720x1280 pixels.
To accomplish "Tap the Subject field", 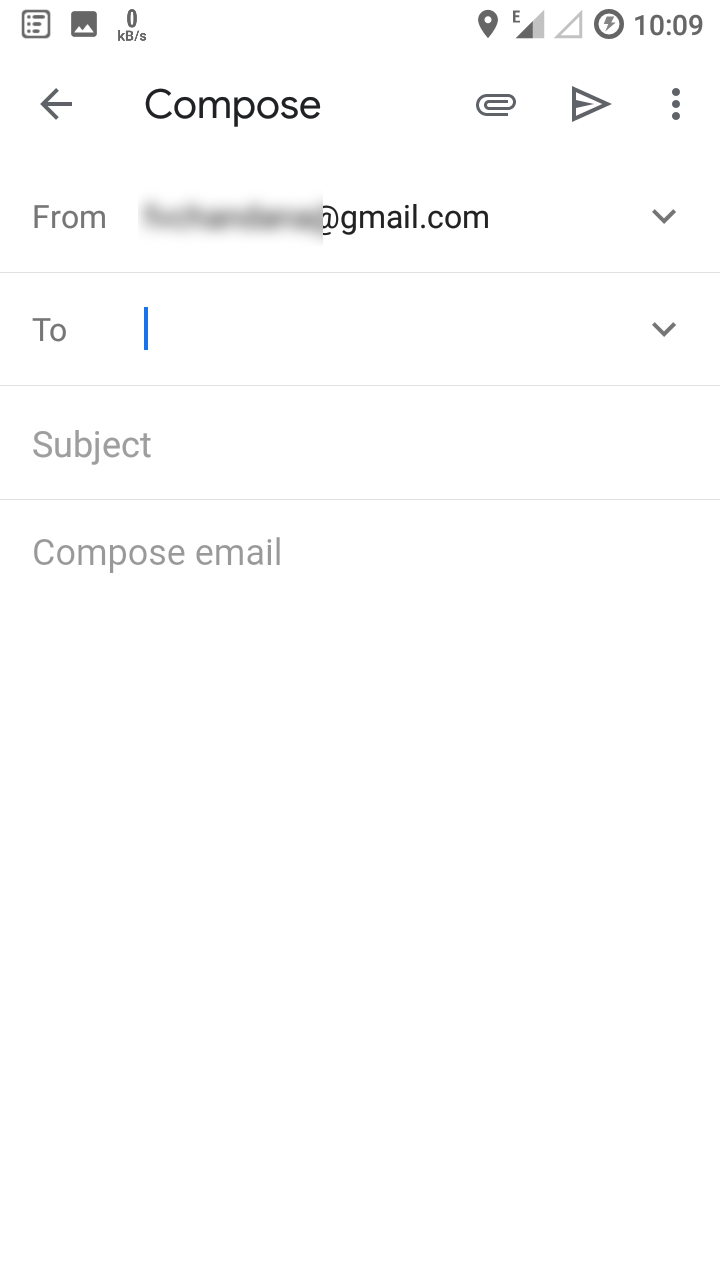I will click(x=360, y=443).
